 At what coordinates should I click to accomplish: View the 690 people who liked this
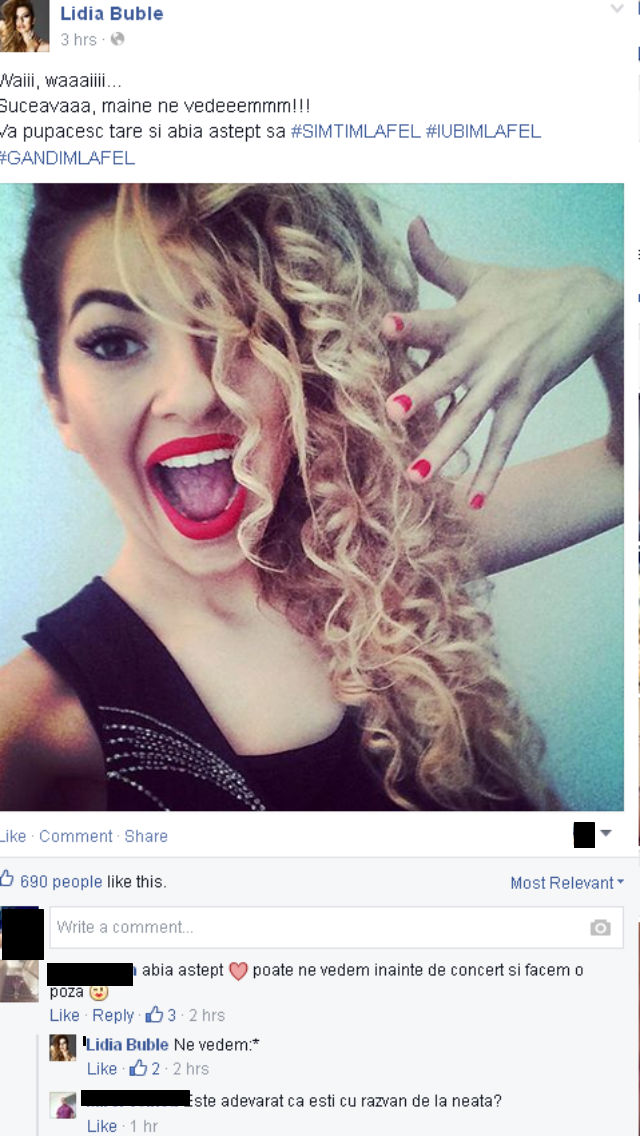pyautogui.click(x=61, y=881)
